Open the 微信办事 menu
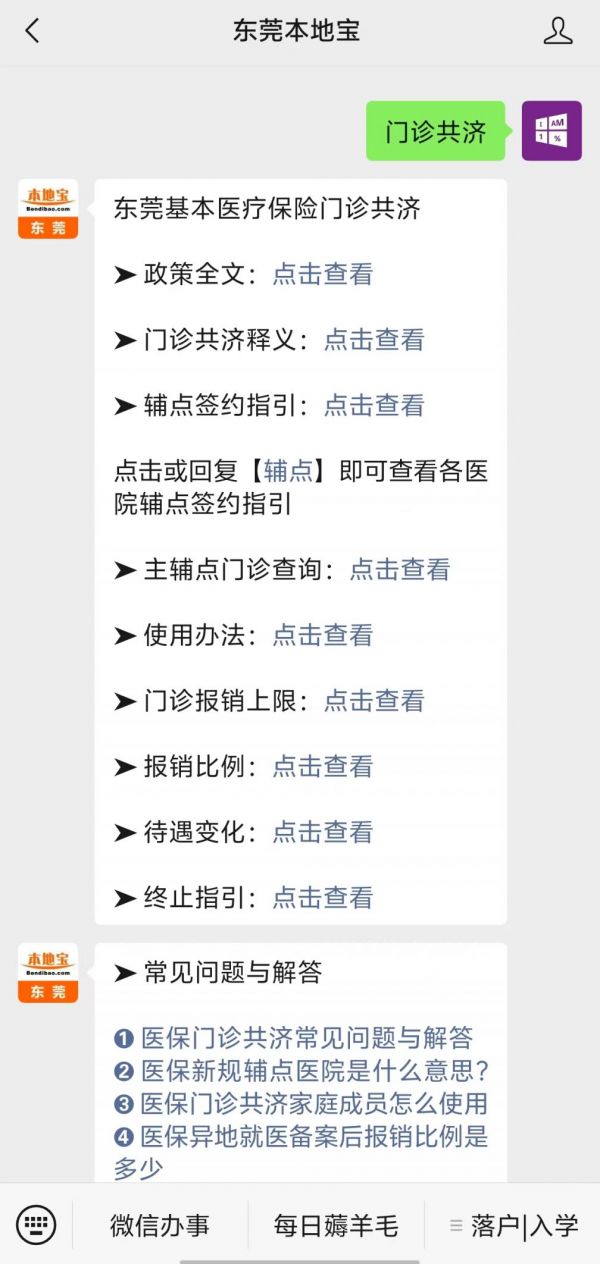 [160, 1225]
